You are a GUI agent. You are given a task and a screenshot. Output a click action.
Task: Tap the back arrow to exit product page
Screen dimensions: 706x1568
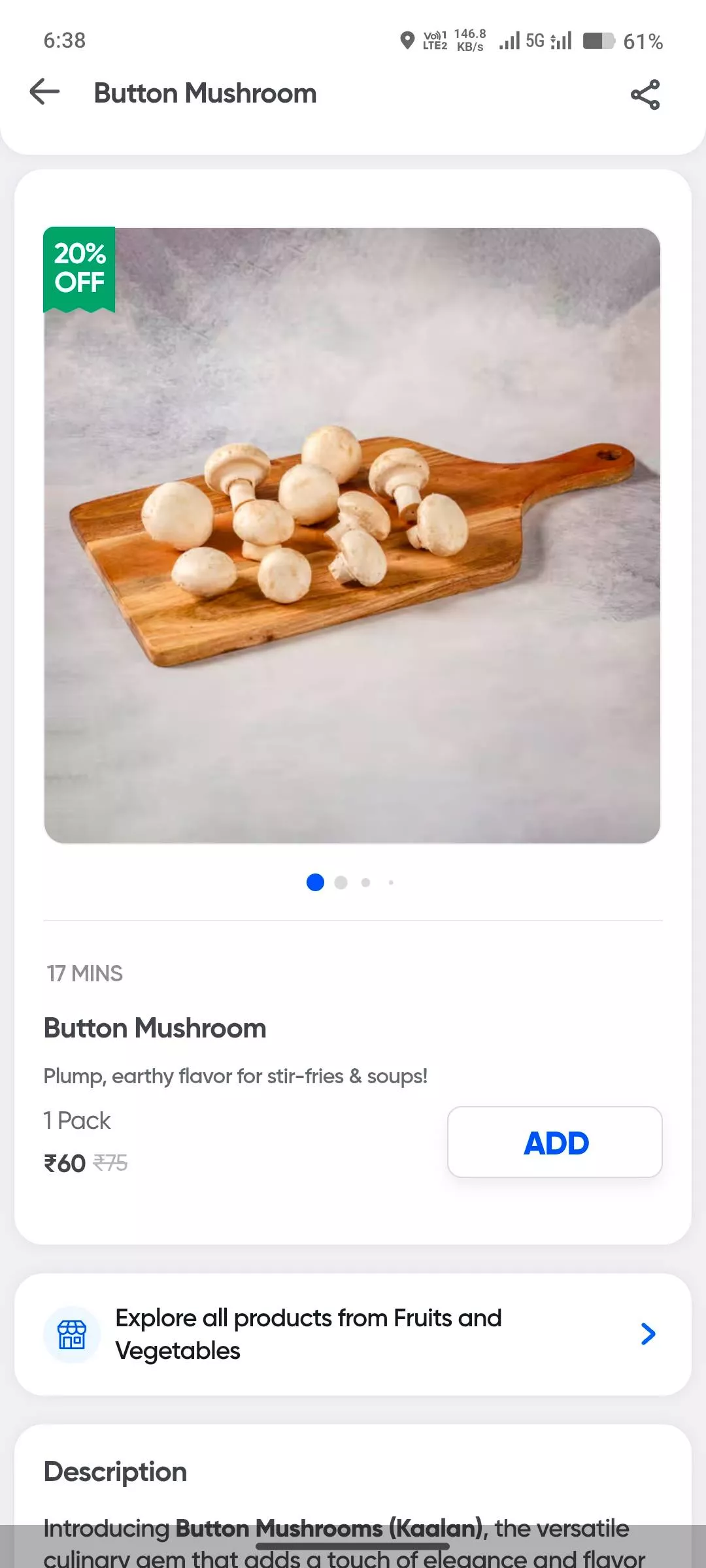(43, 93)
